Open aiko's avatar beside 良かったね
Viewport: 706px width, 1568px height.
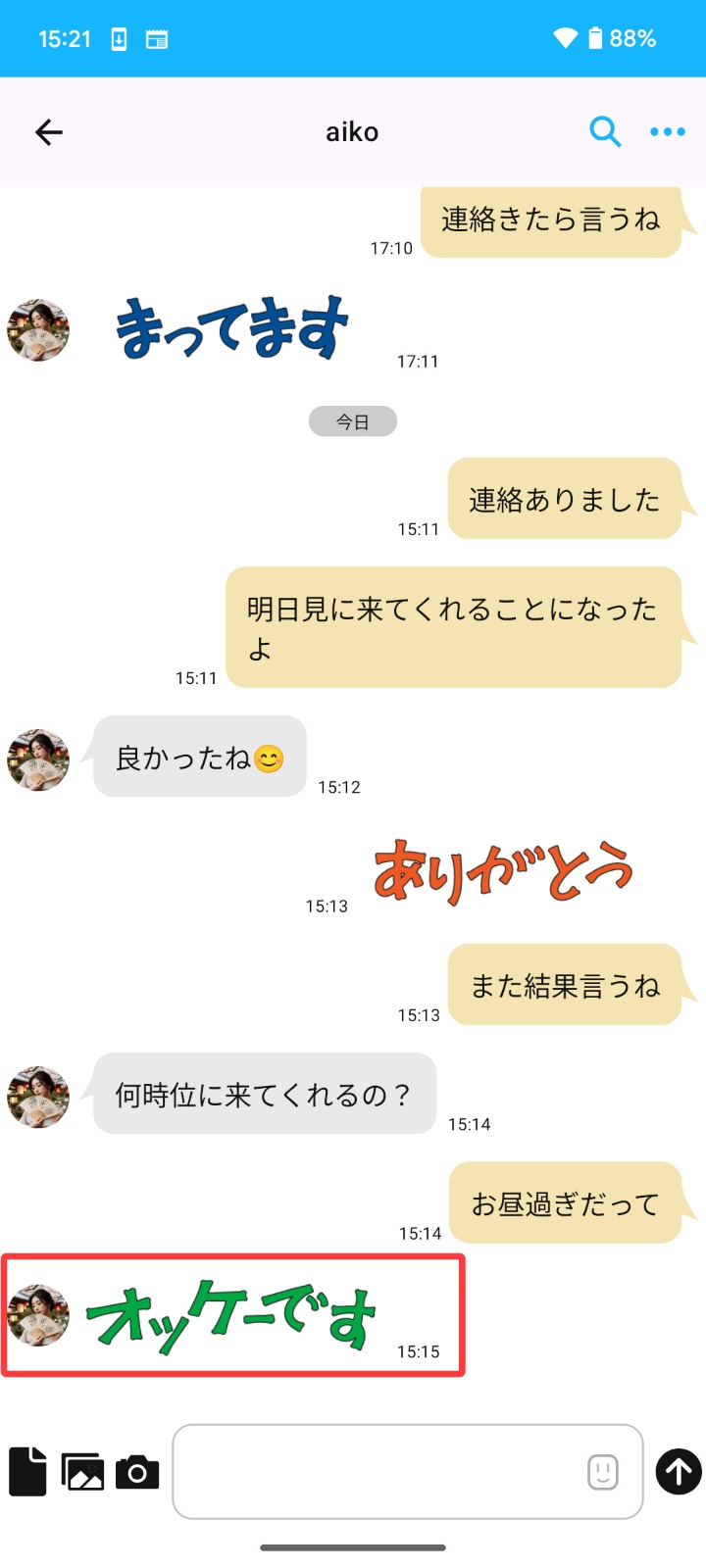coord(39,759)
